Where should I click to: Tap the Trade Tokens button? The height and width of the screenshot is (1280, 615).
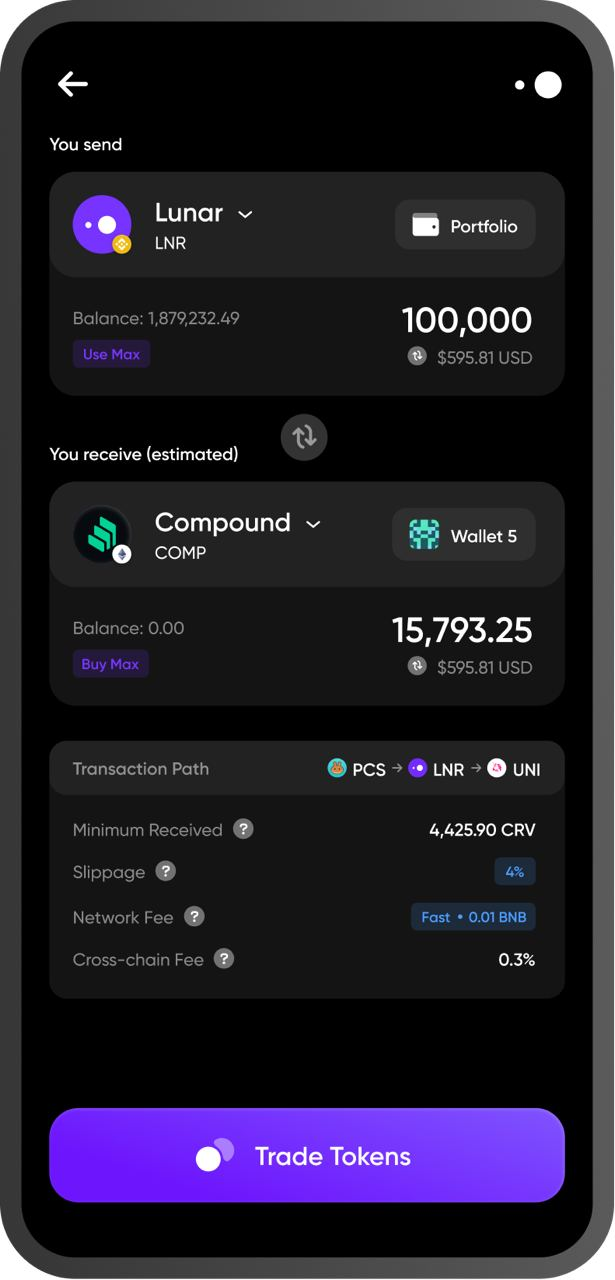click(x=307, y=1155)
